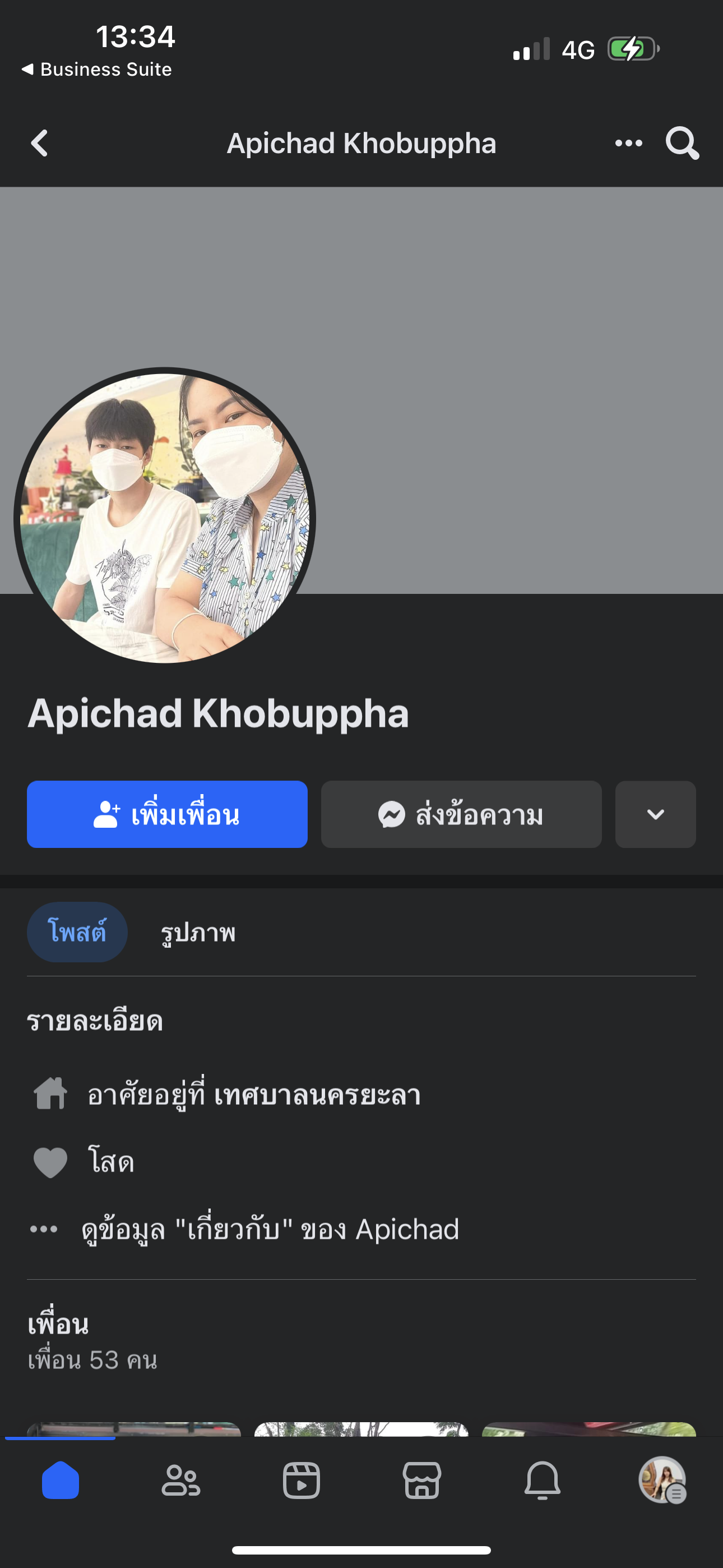
Task: Select the โพสต์ posts tab
Action: (x=77, y=932)
